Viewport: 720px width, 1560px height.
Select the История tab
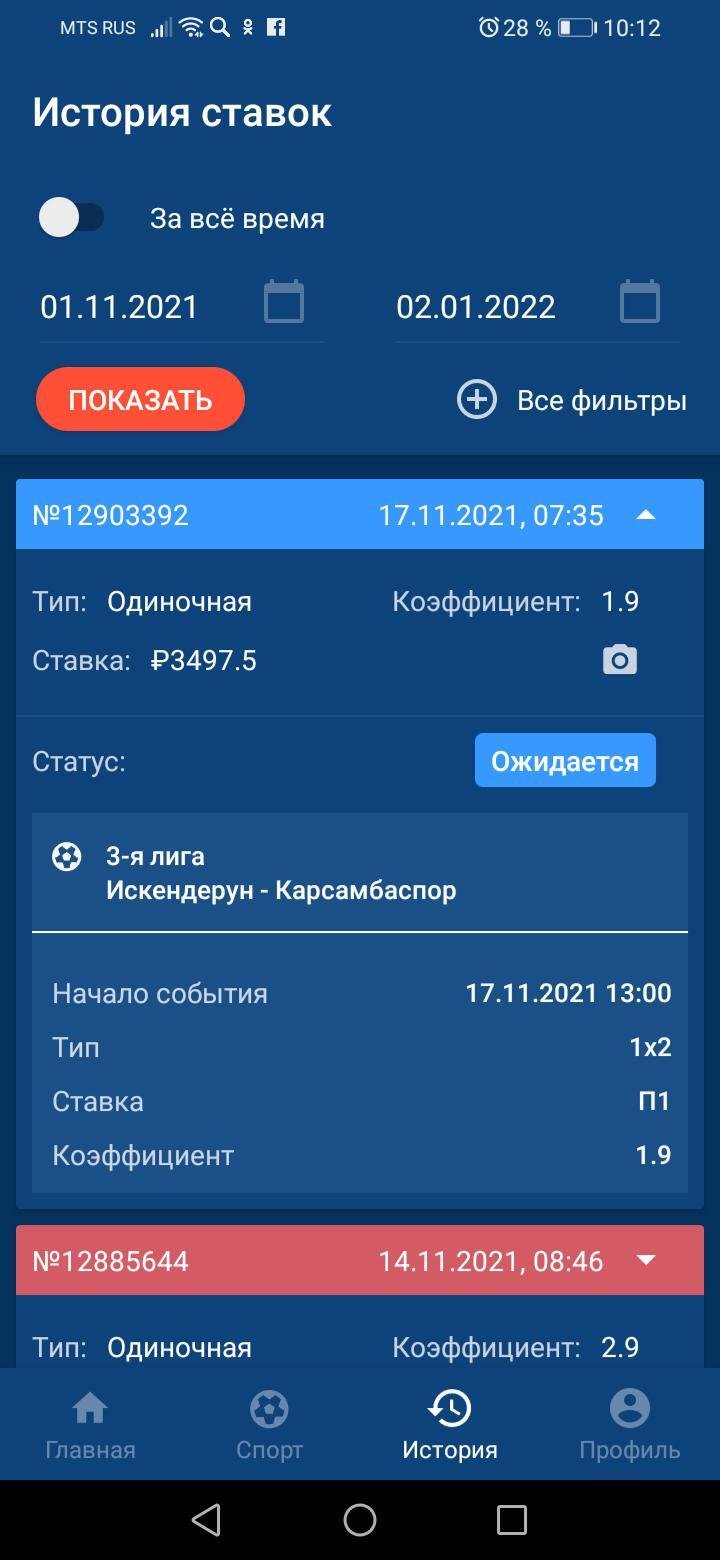pos(449,1424)
